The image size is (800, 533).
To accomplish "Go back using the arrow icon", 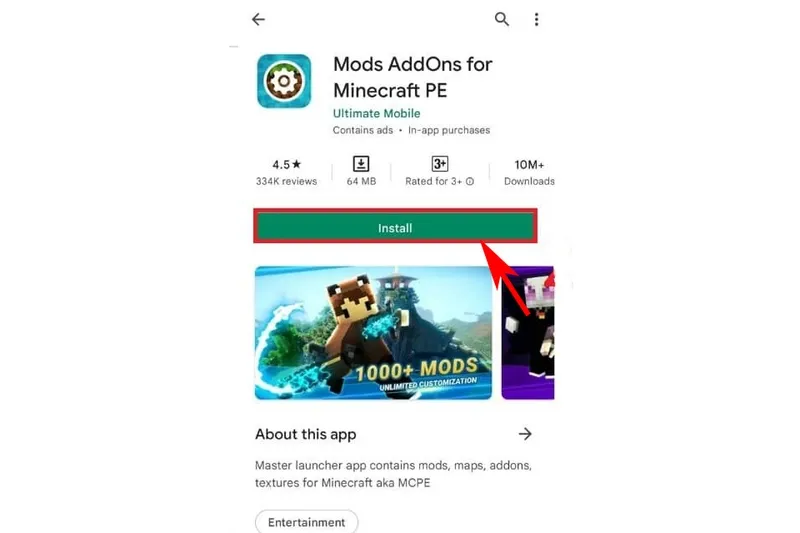I will pos(259,19).
